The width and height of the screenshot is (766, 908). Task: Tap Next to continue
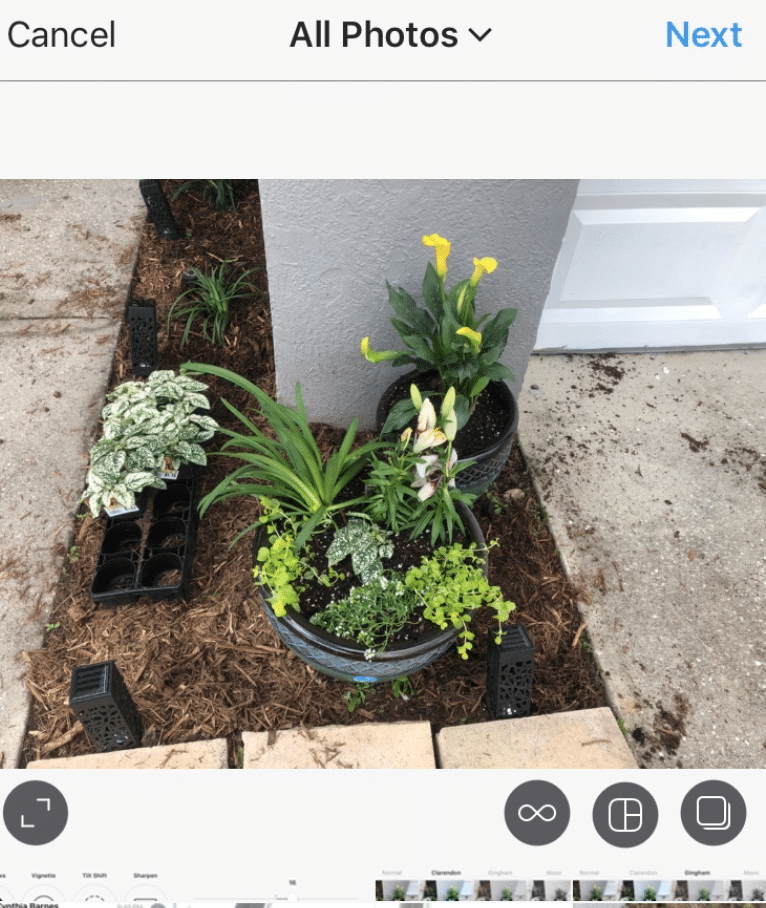703,35
